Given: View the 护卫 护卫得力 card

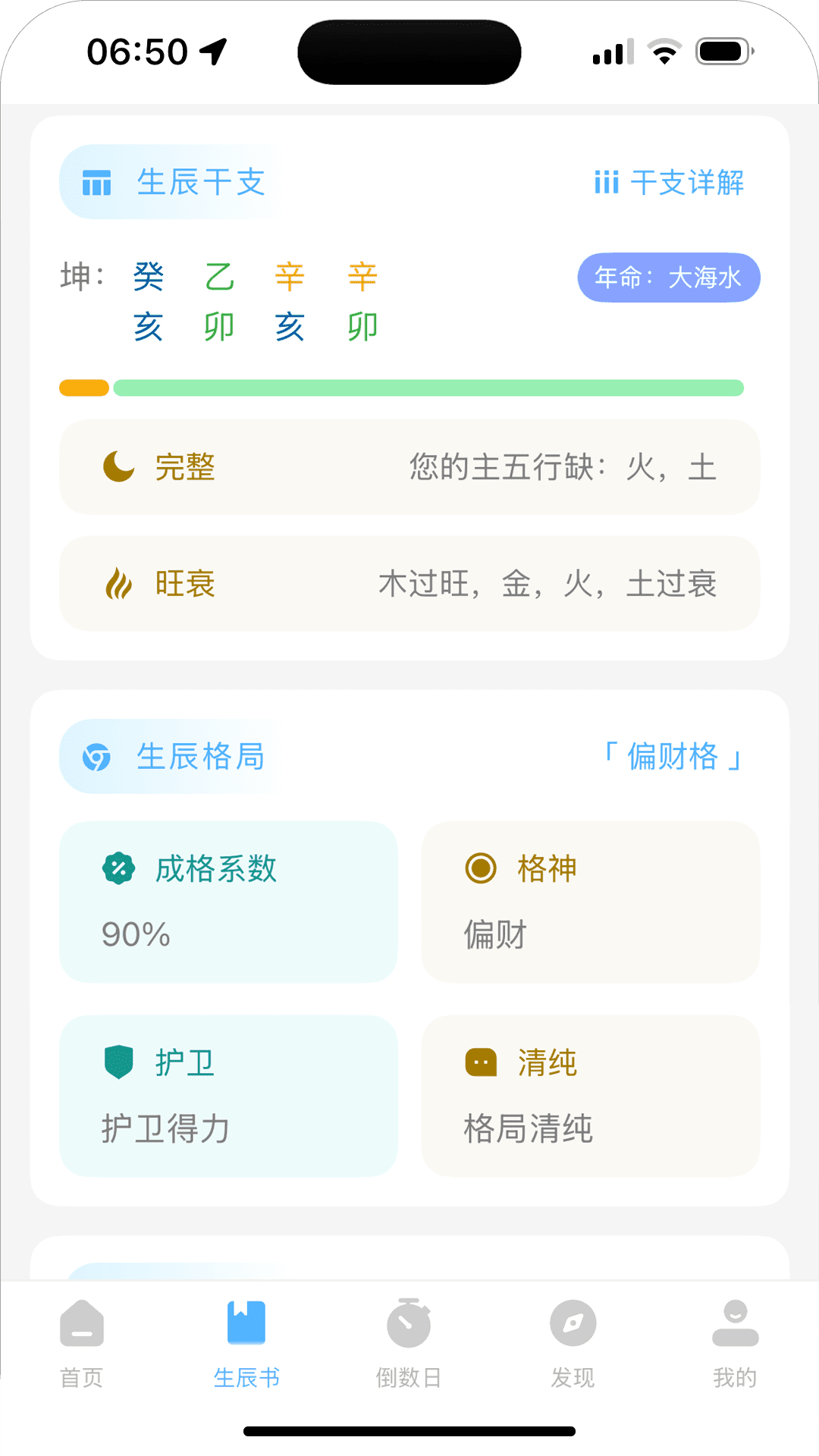Looking at the screenshot, I should click(228, 1096).
